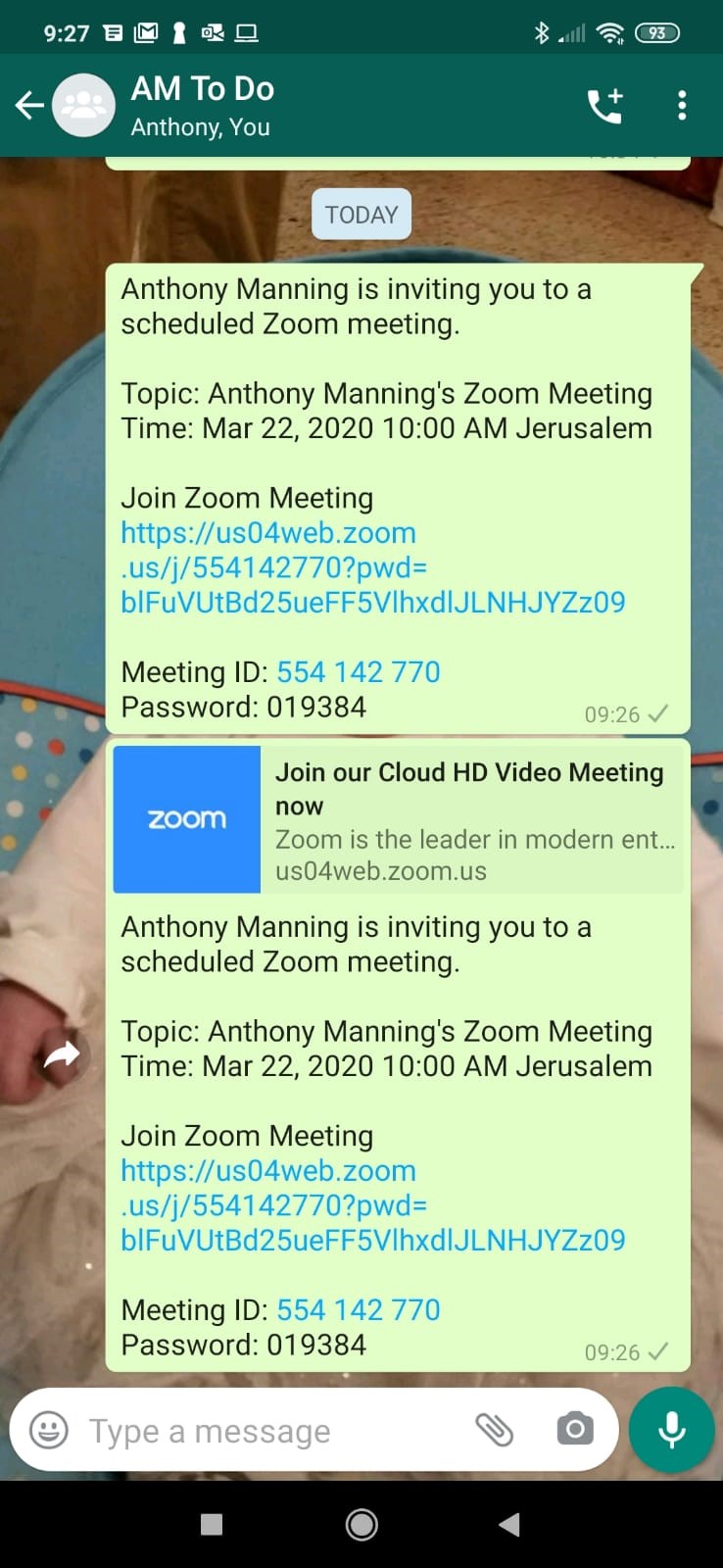Open recent apps
Screen dimensions: 723x1568
tap(211, 1524)
